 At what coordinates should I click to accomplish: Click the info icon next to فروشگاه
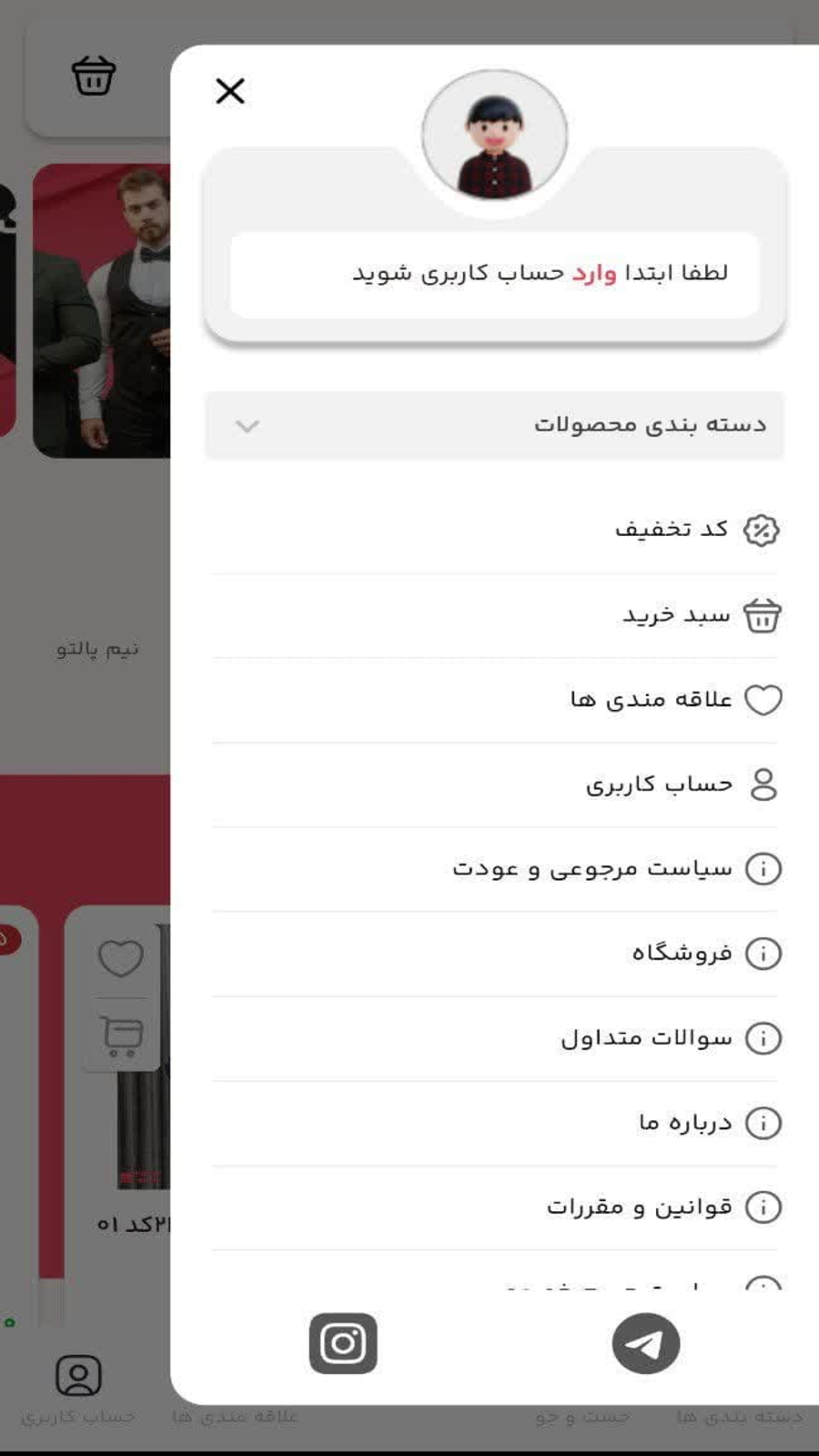tap(763, 953)
